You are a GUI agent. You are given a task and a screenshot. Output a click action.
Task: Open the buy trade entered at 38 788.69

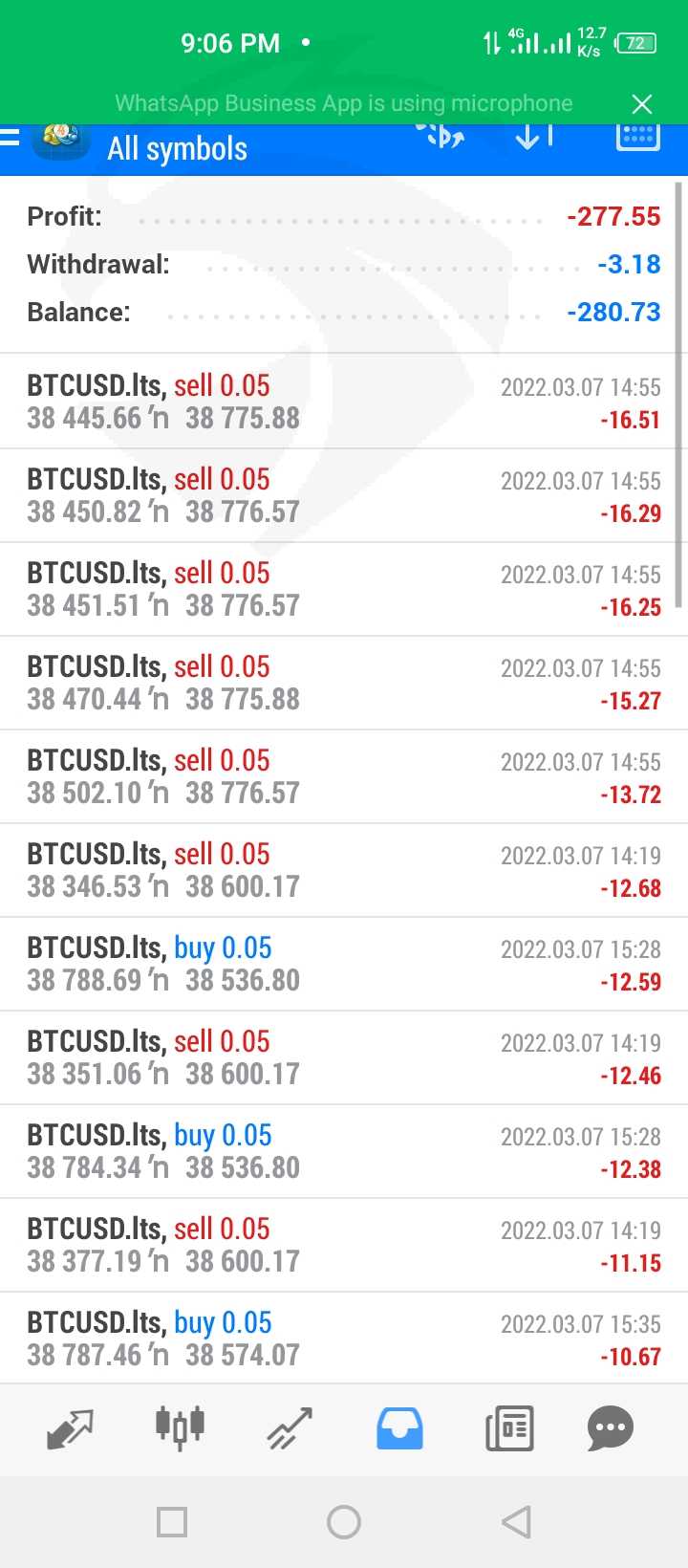(344, 964)
